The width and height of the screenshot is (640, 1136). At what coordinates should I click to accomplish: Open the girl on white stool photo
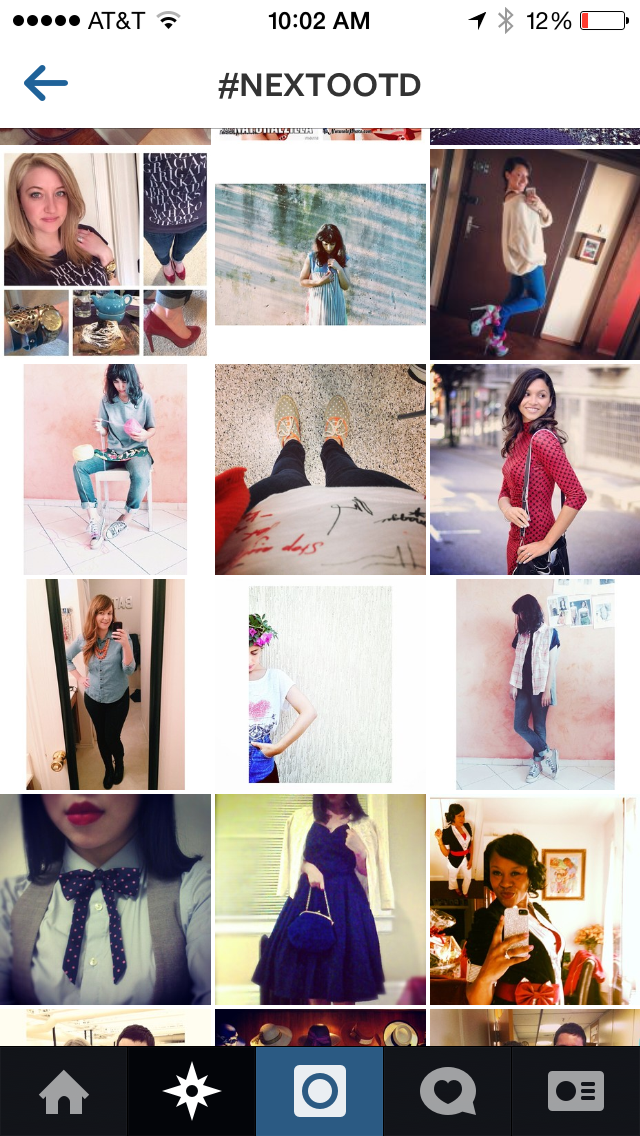click(x=105, y=469)
